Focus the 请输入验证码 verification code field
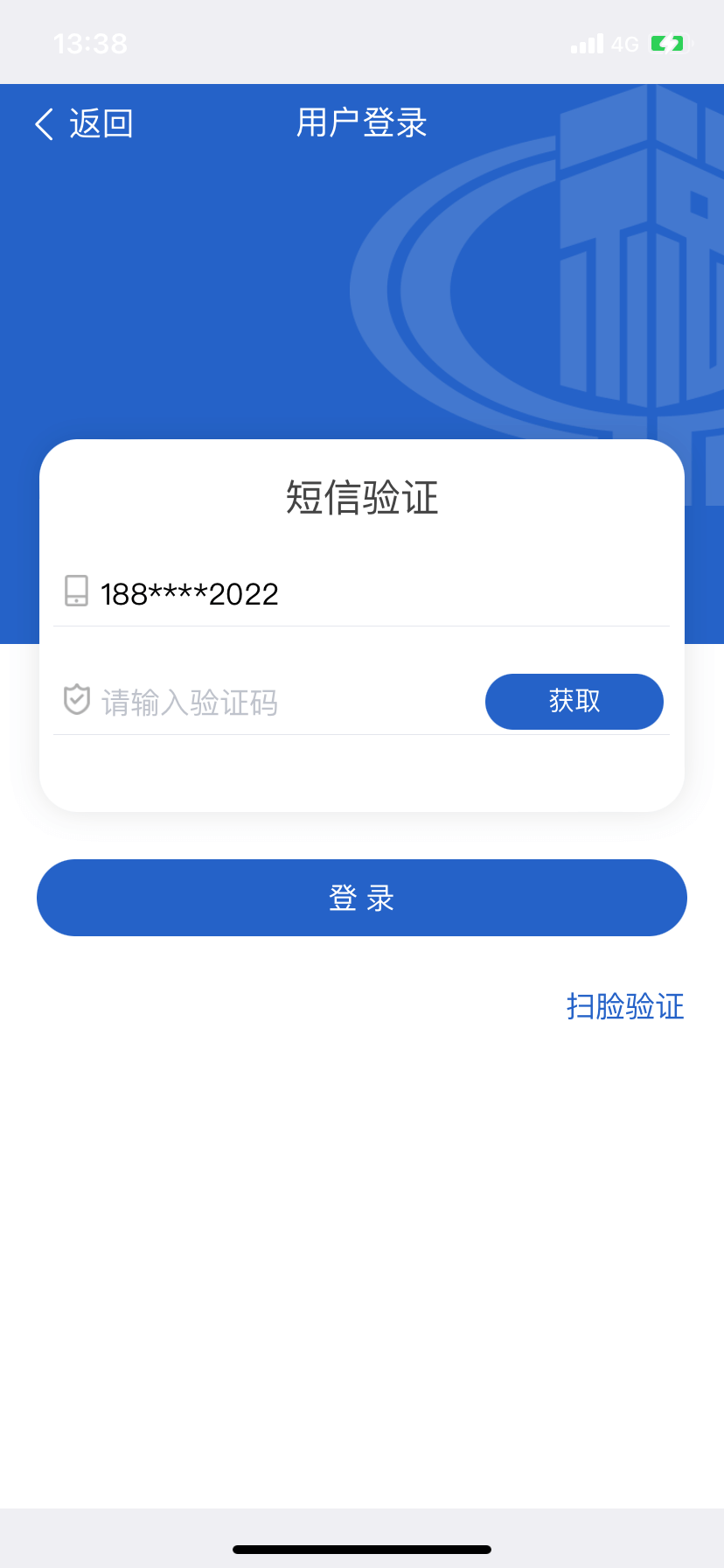Viewport: 724px width, 1568px height. point(267,702)
